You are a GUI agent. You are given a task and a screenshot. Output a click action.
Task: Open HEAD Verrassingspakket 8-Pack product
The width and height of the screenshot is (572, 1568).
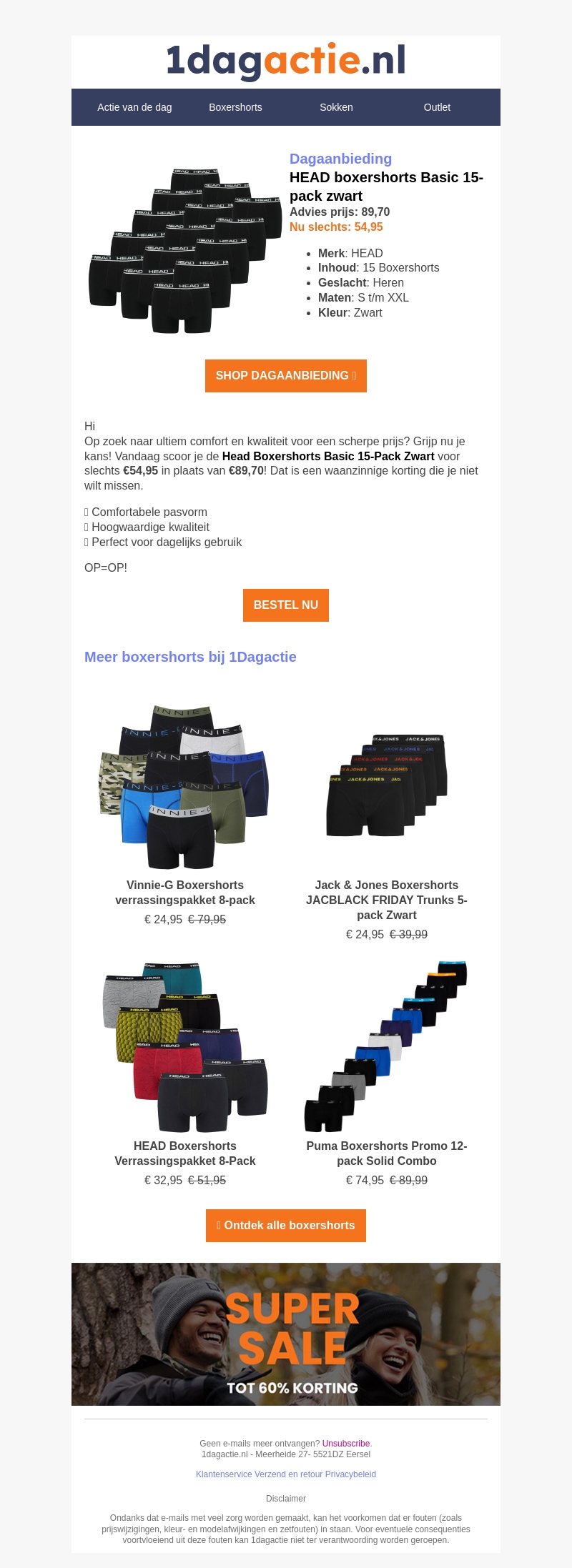click(x=185, y=1153)
